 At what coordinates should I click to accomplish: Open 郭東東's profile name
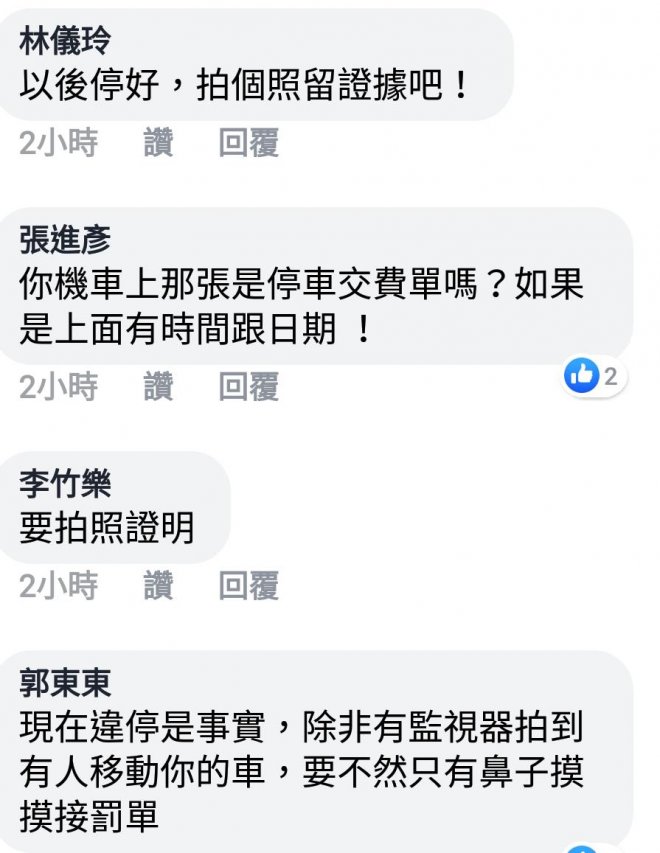tap(65, 684)
